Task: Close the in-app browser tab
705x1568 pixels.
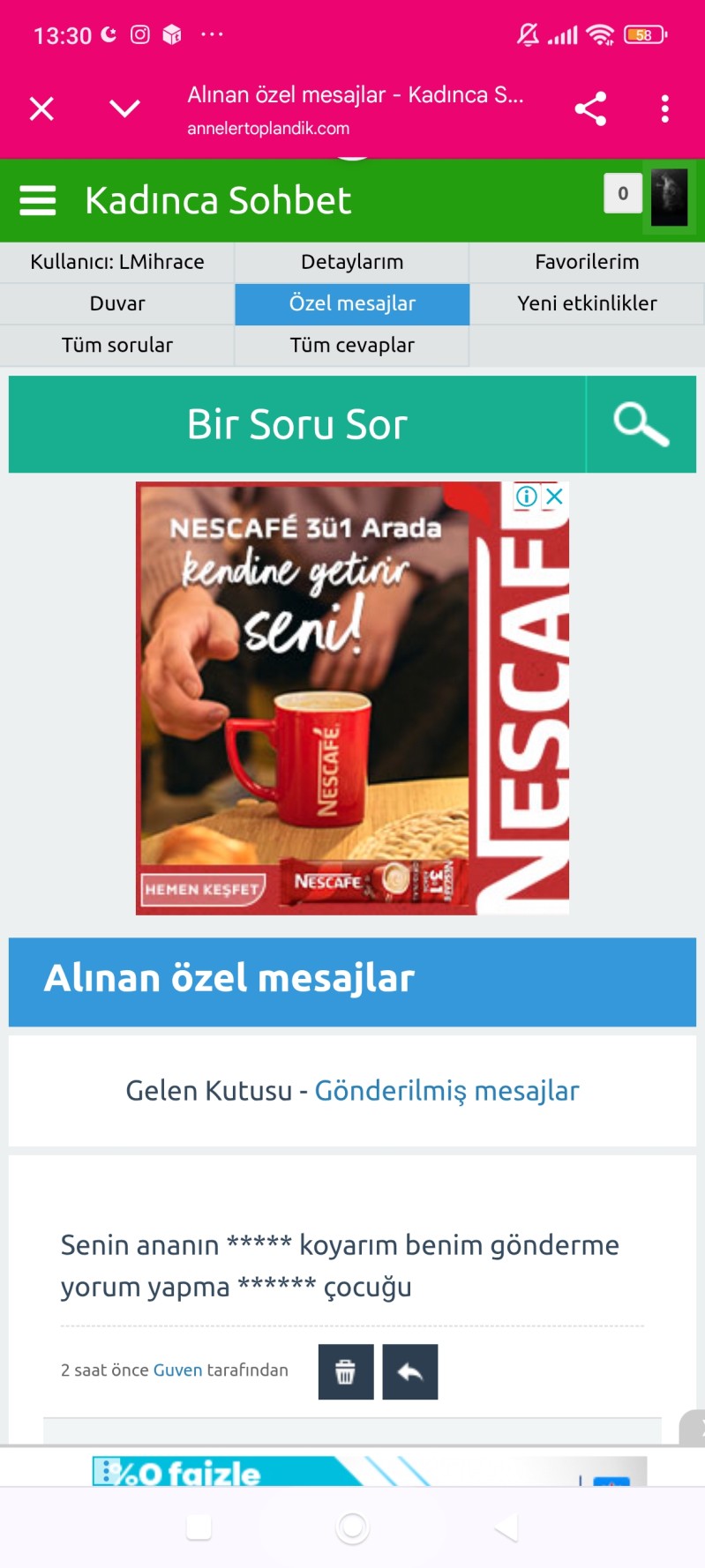Action: pos(41,109)
